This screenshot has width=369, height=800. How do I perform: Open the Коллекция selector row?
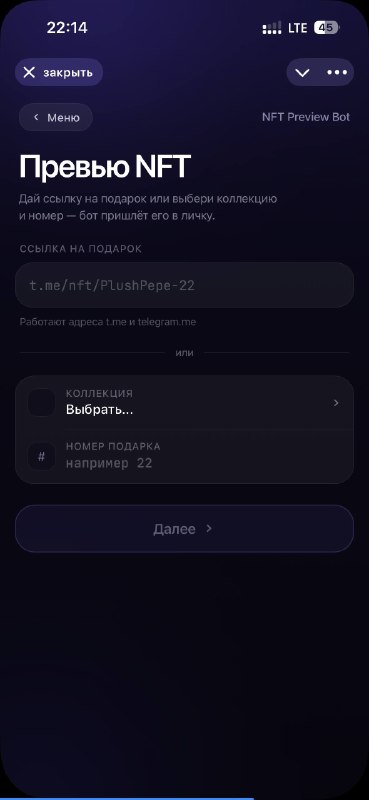coord(184,403)
